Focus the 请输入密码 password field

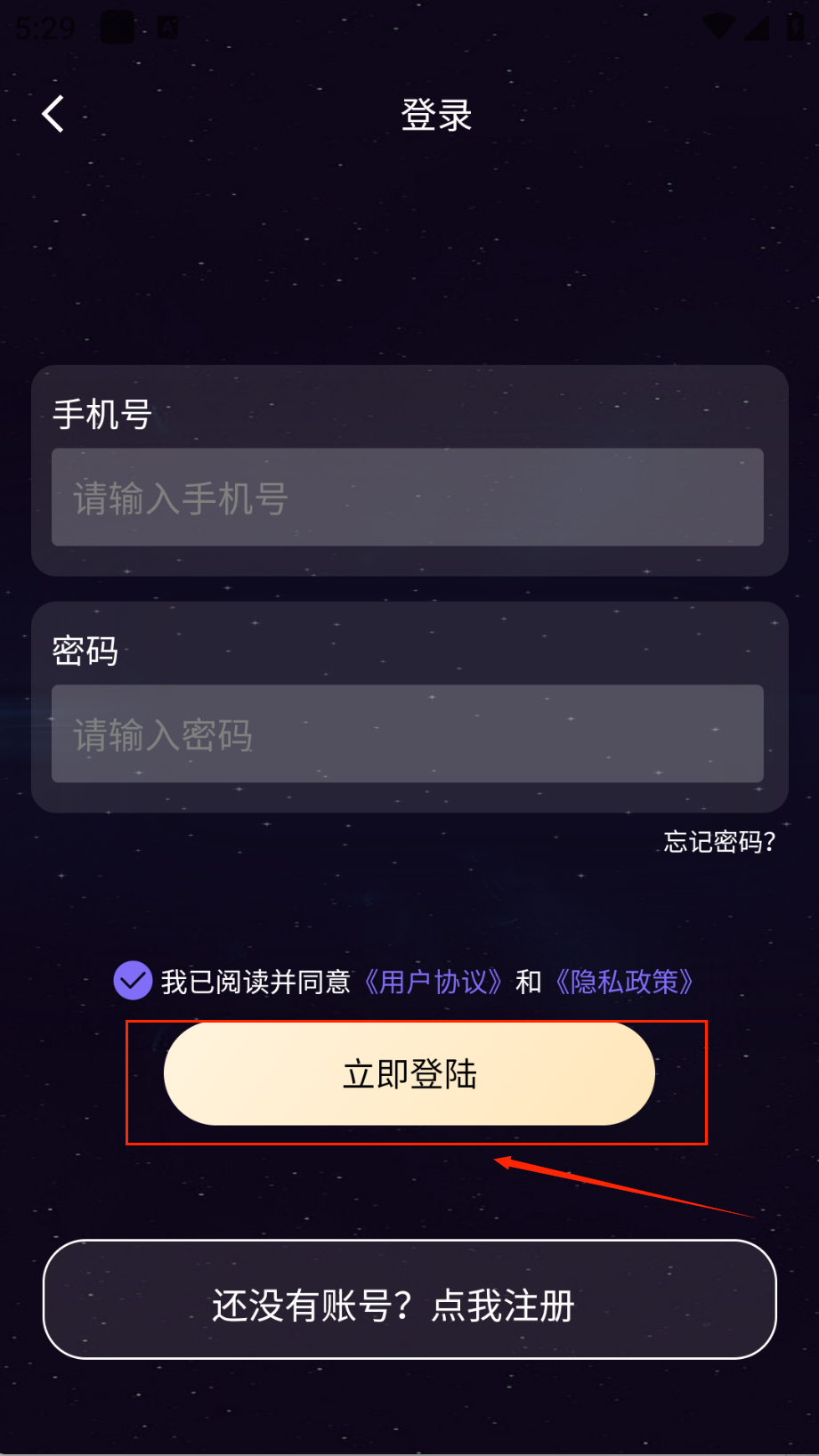[407, 734]
